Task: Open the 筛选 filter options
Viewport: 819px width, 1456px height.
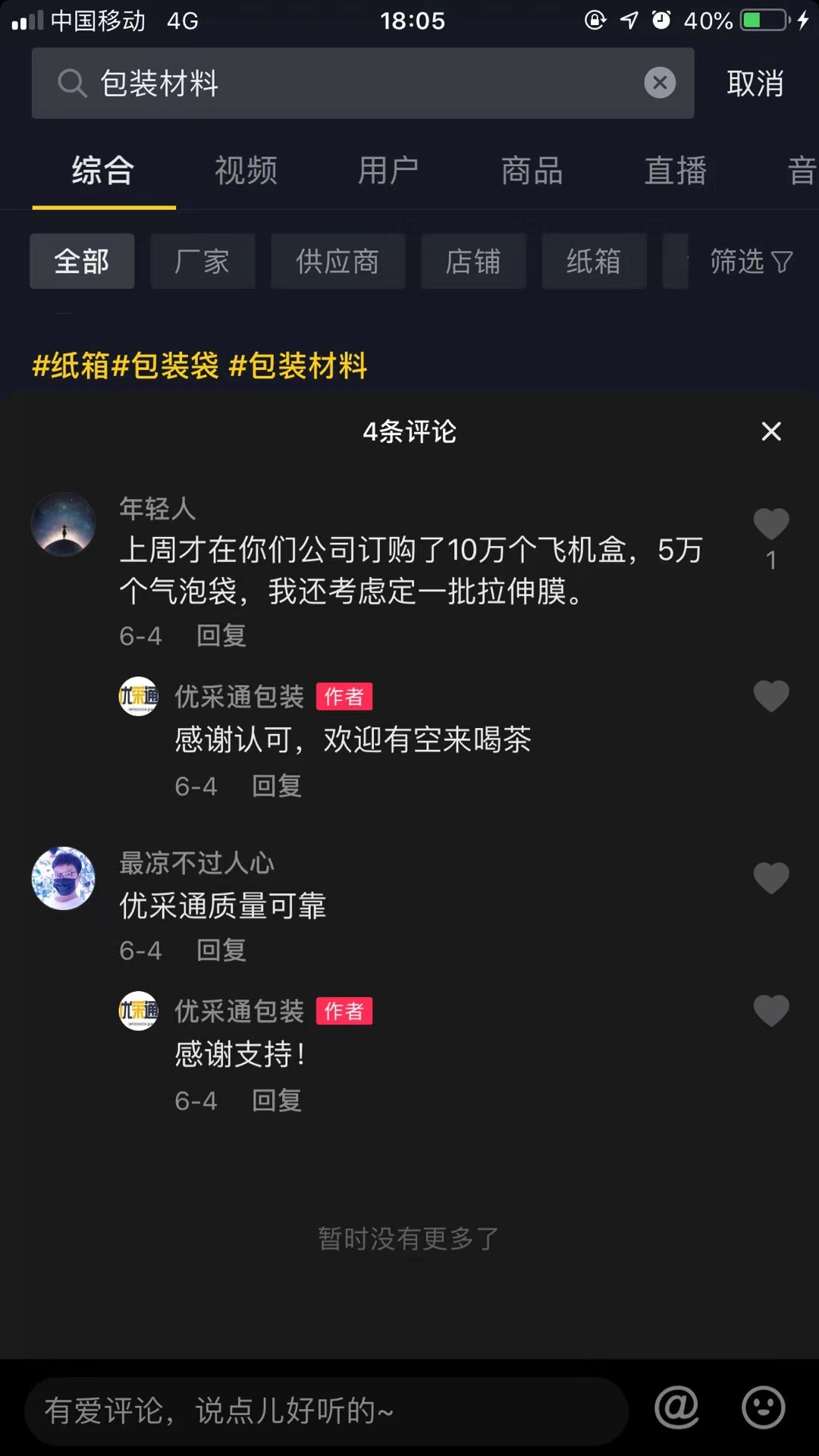Action: [751, 262]
